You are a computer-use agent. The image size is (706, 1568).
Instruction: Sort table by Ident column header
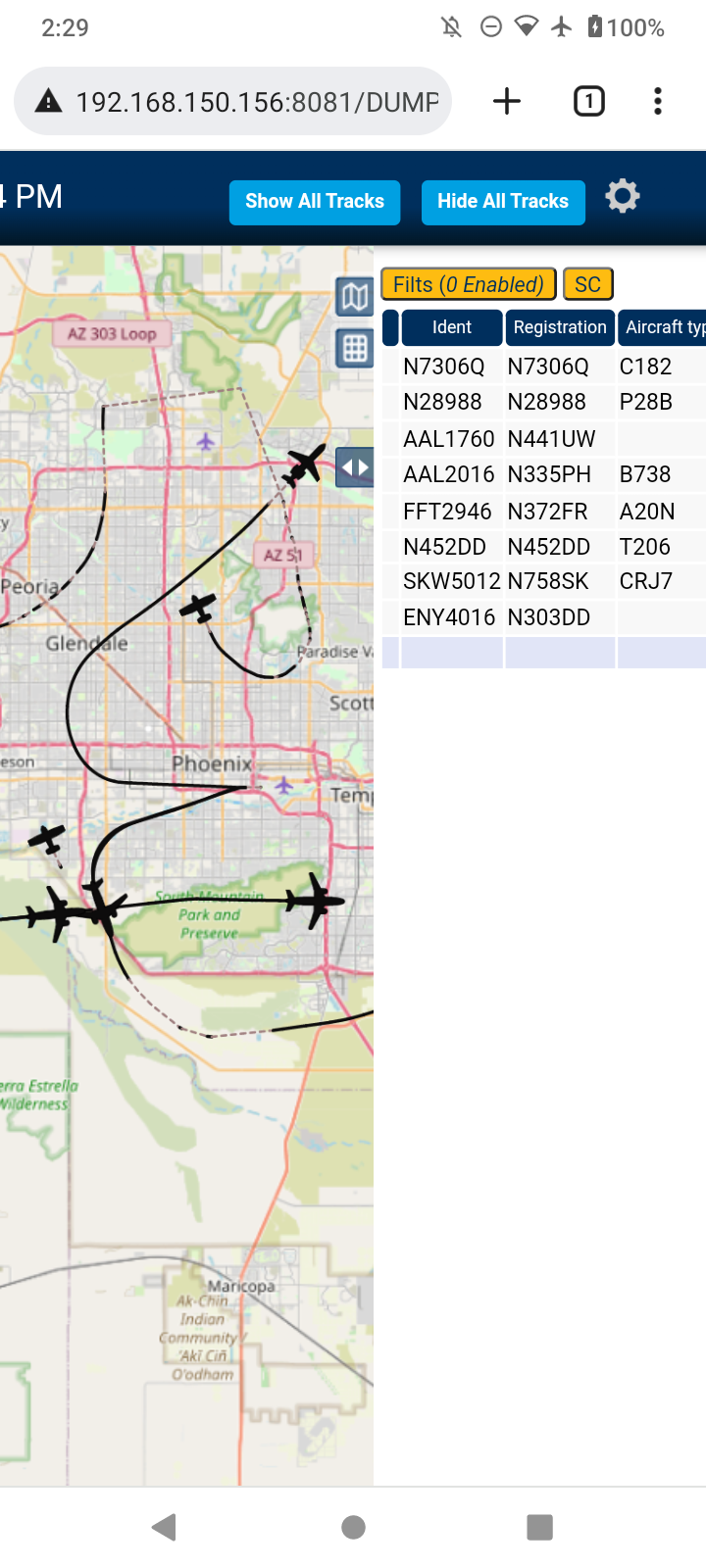[x=452, y=327]
